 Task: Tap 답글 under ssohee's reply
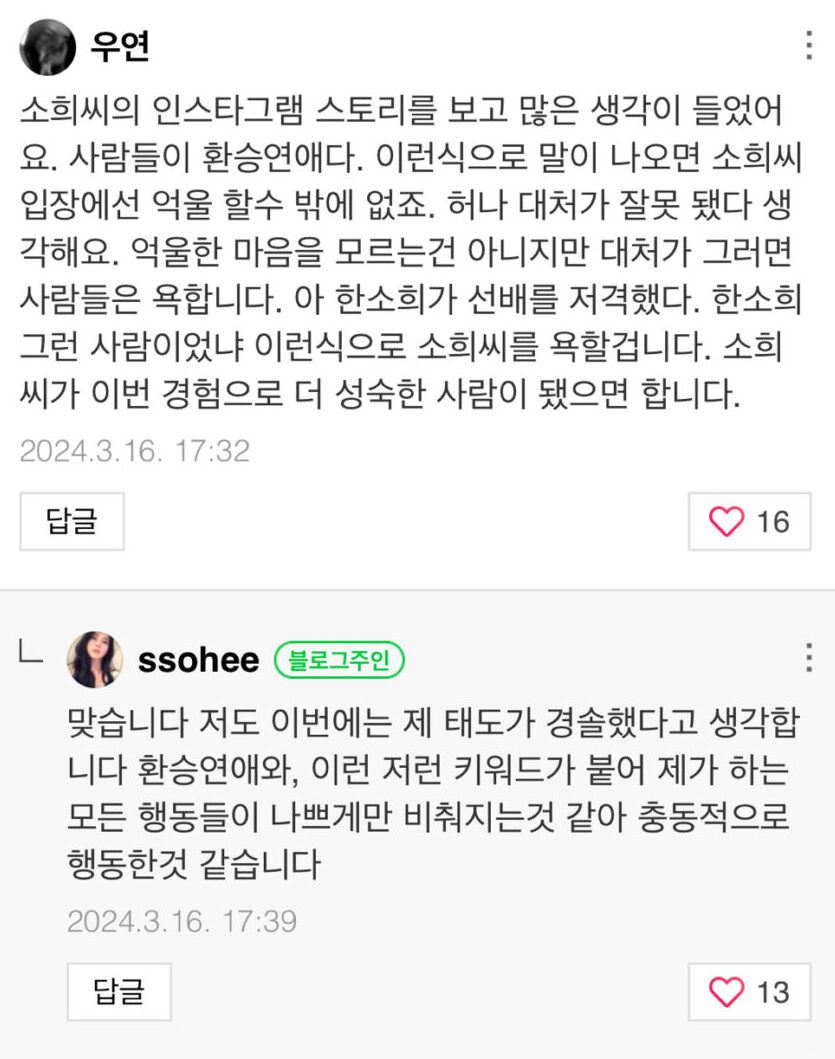[x=119, y=991]
